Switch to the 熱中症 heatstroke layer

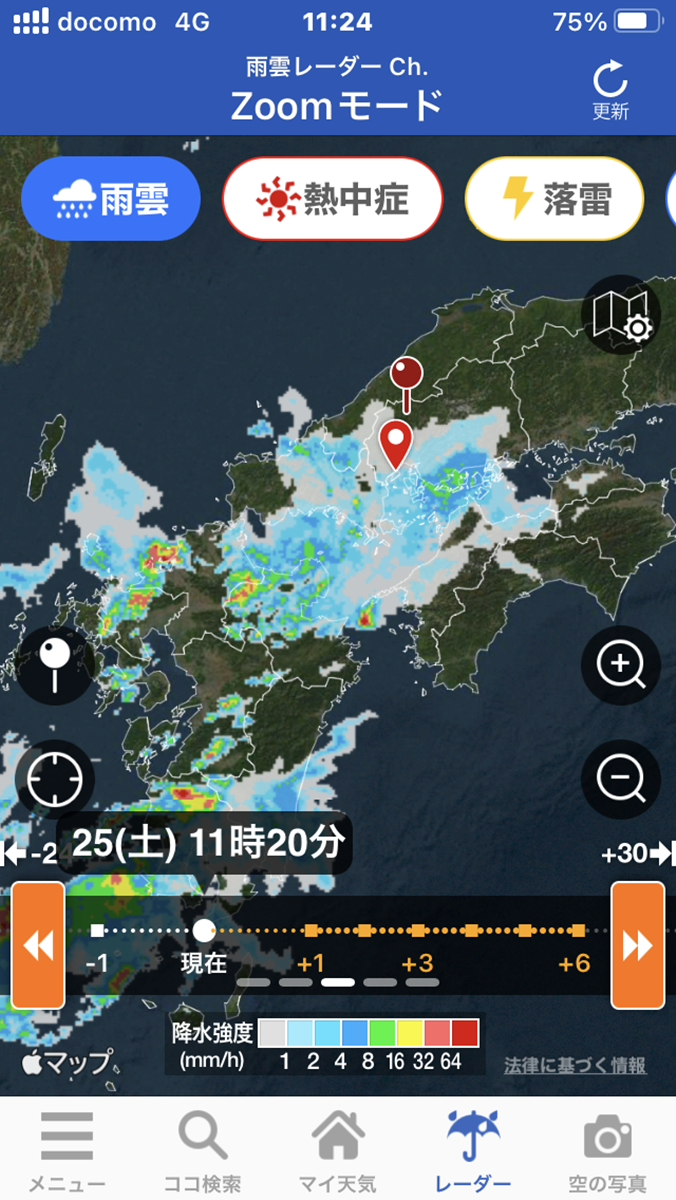332,199
